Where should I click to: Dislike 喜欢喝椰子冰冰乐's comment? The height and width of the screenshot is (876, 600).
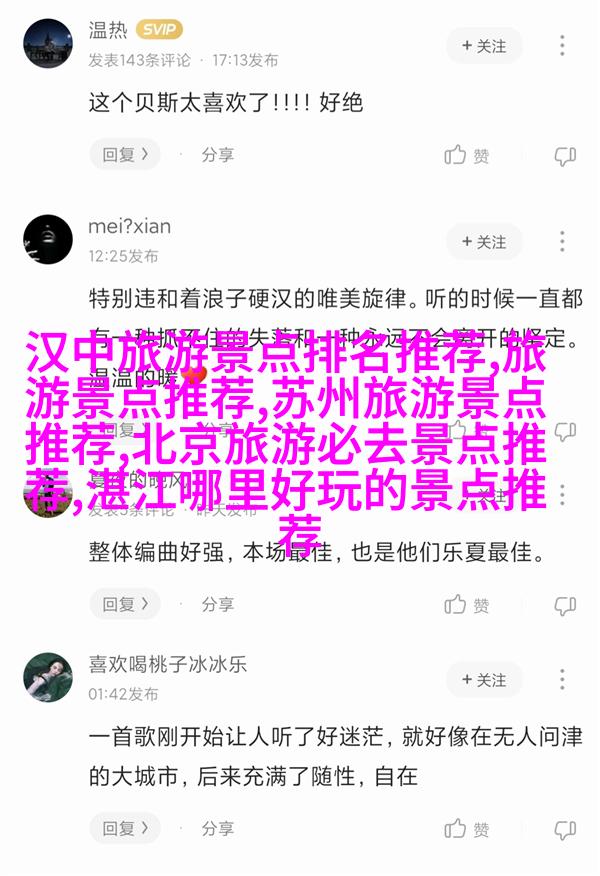pyautogui.click(x=565, y=829)
